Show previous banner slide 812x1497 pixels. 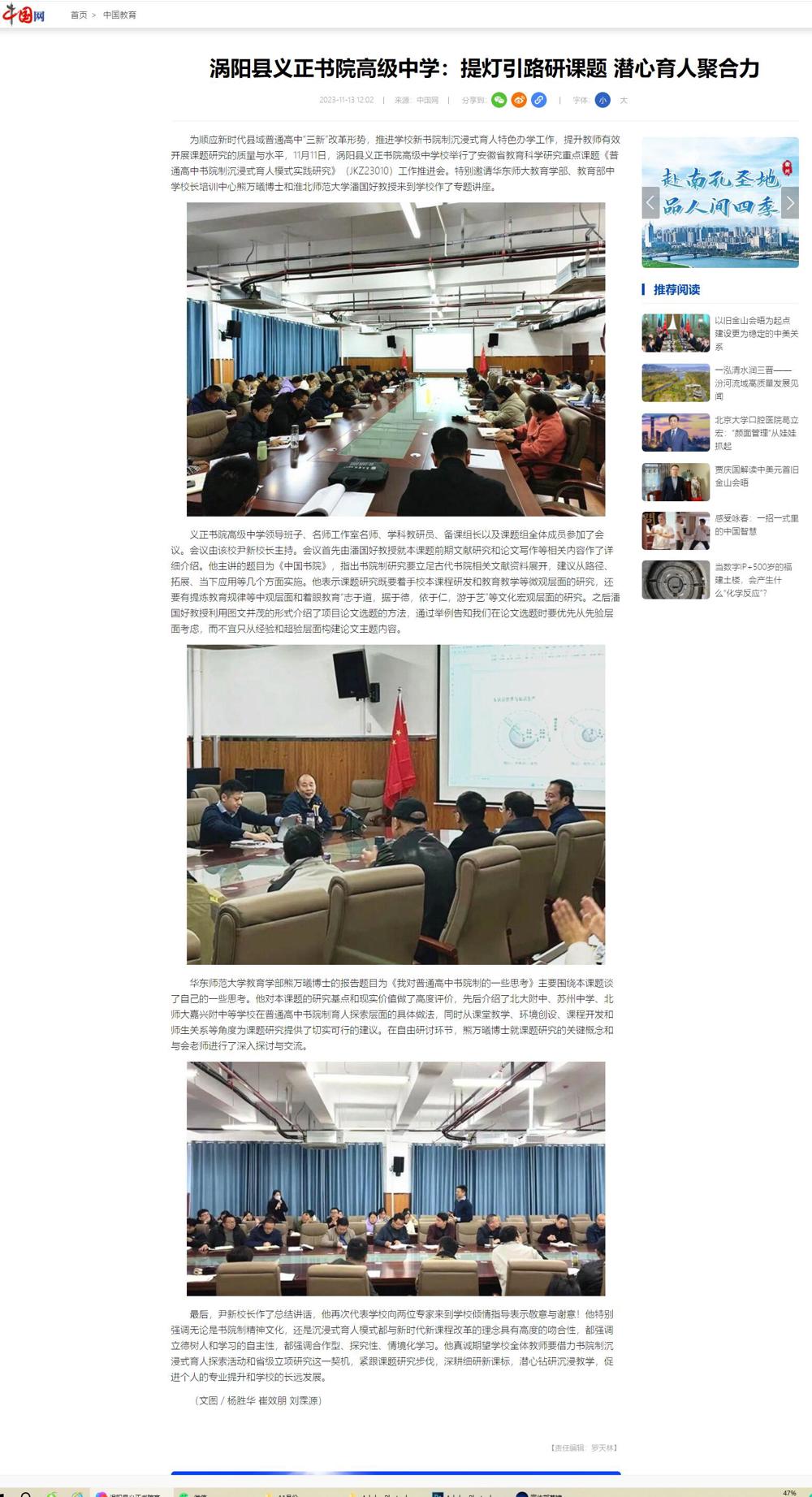pyautogui.click(x=650, y=202)
